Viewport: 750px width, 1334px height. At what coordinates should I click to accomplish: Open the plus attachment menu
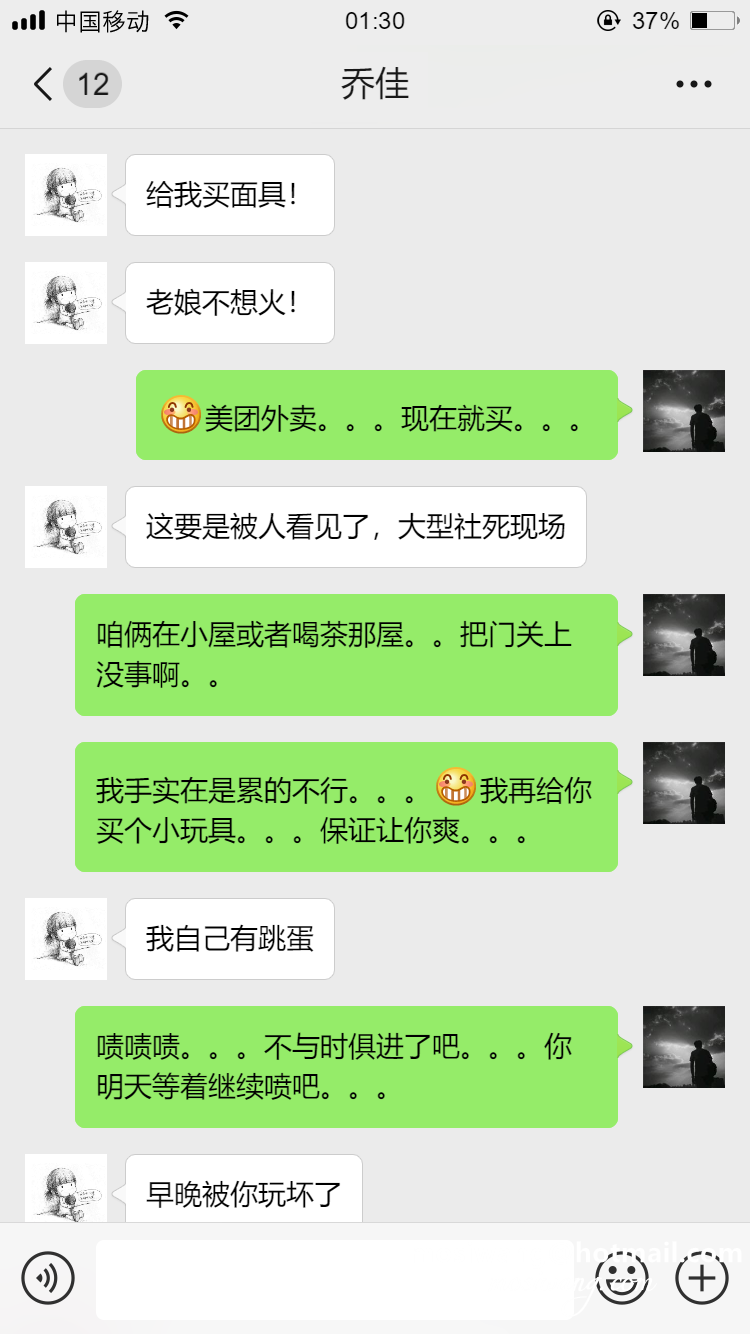pyautogui.click(x=702, y=1278)
